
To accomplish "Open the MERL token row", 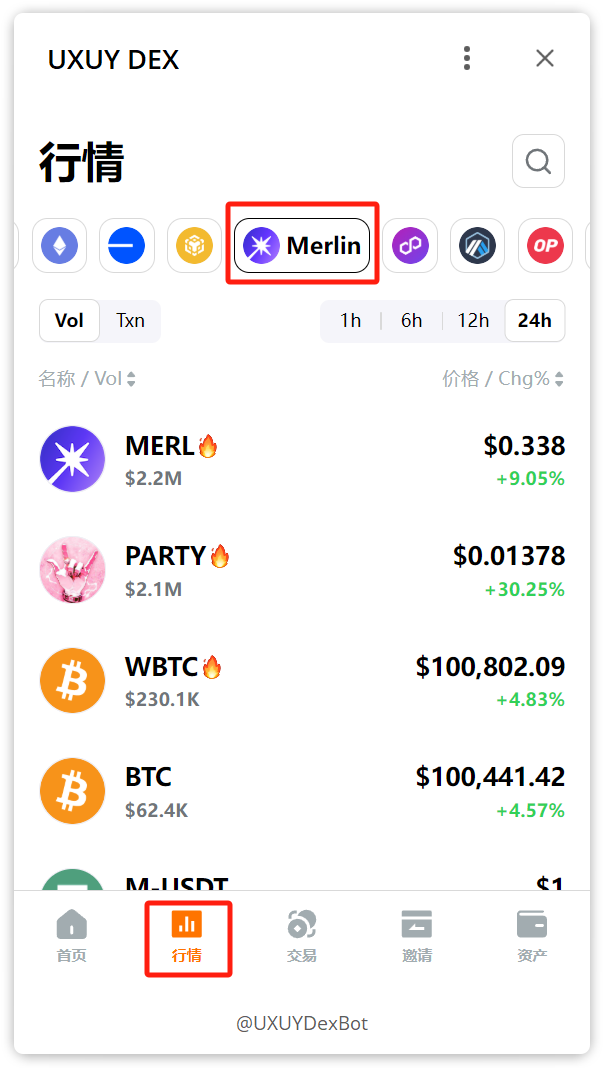I will (302, 460).
